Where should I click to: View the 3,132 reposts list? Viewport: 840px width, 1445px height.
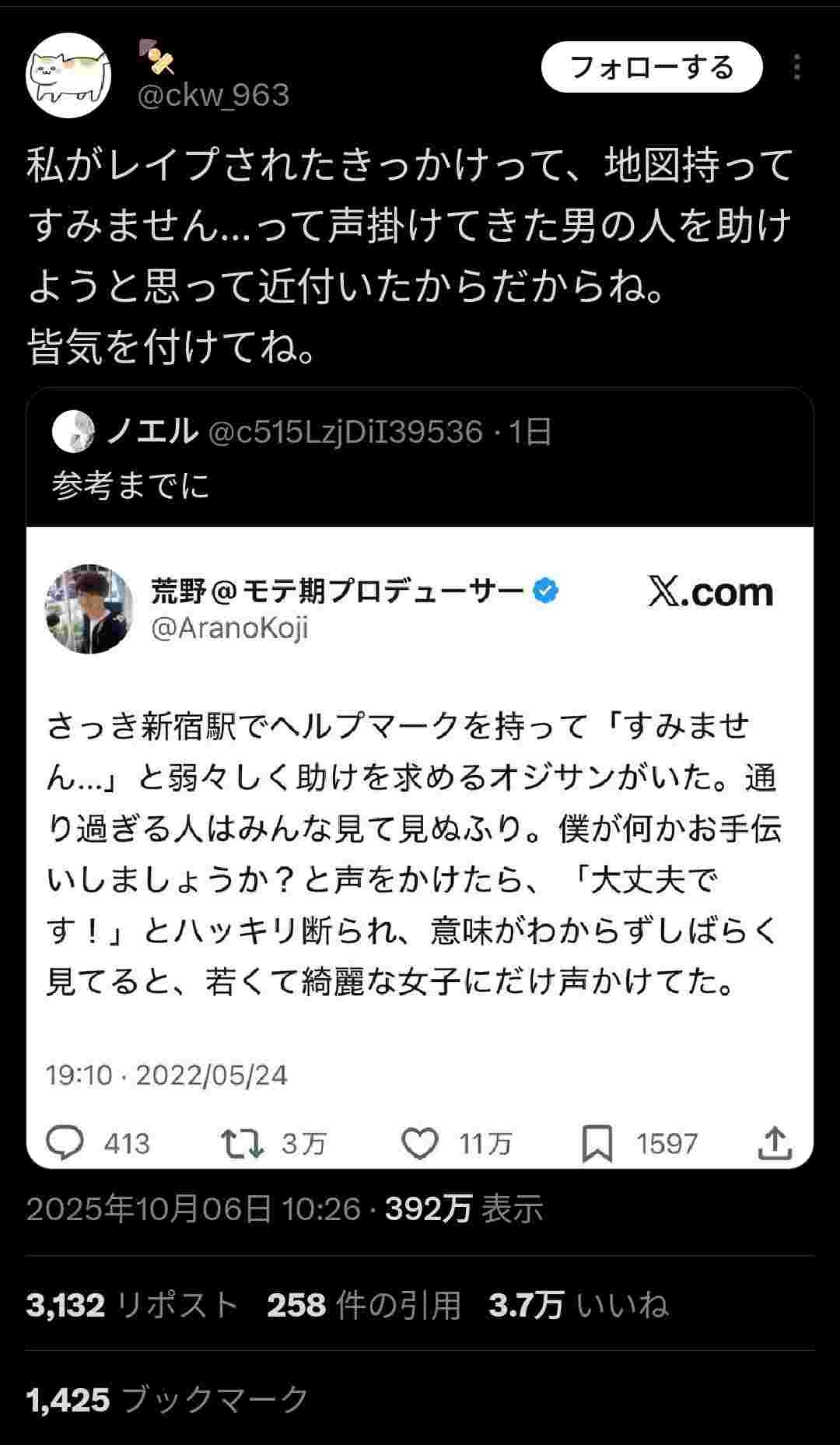pyautogui.click(x=131, y=1305)
